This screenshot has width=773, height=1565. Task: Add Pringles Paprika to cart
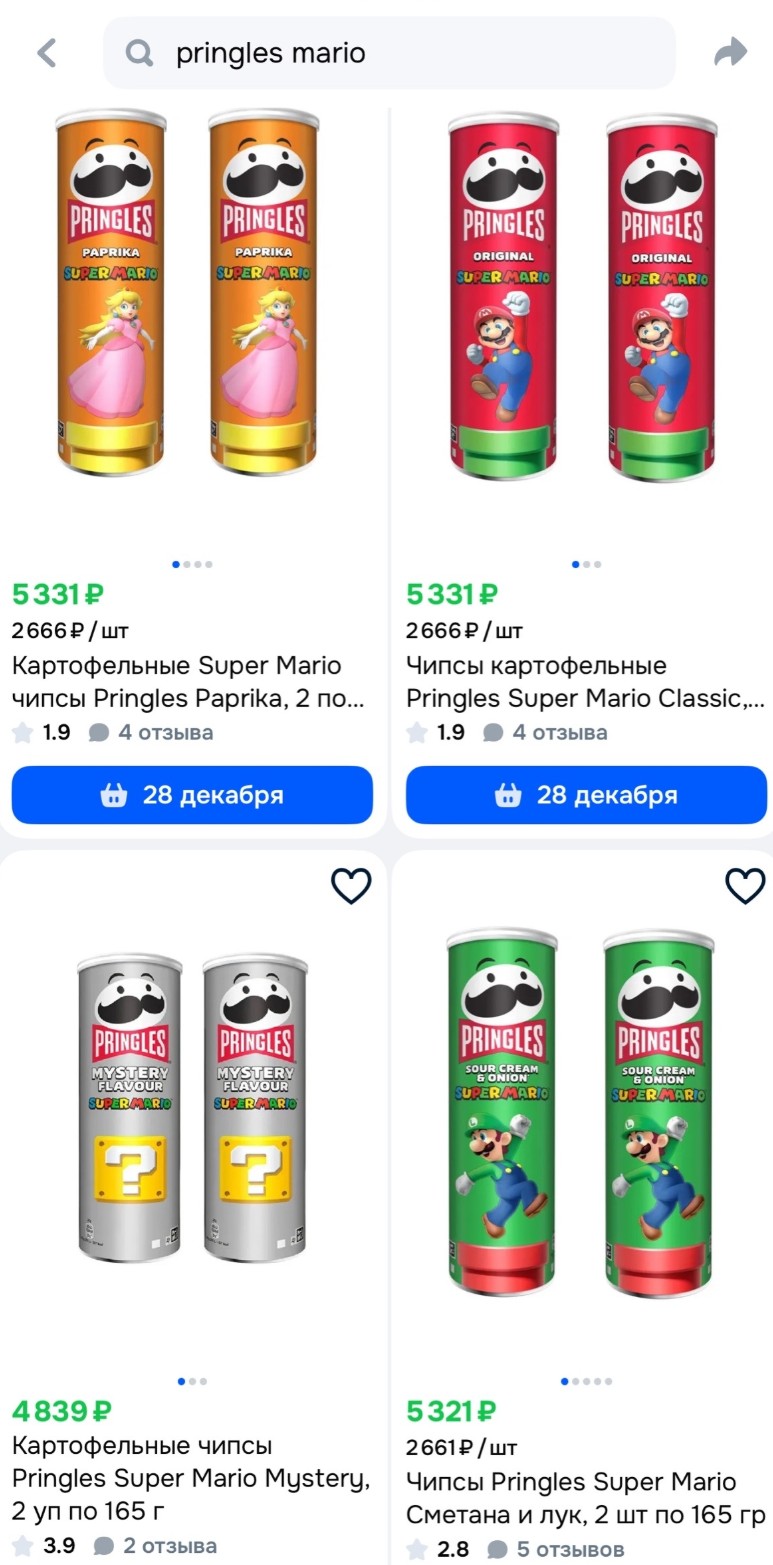pyautogui.click(x=192, y=795)
